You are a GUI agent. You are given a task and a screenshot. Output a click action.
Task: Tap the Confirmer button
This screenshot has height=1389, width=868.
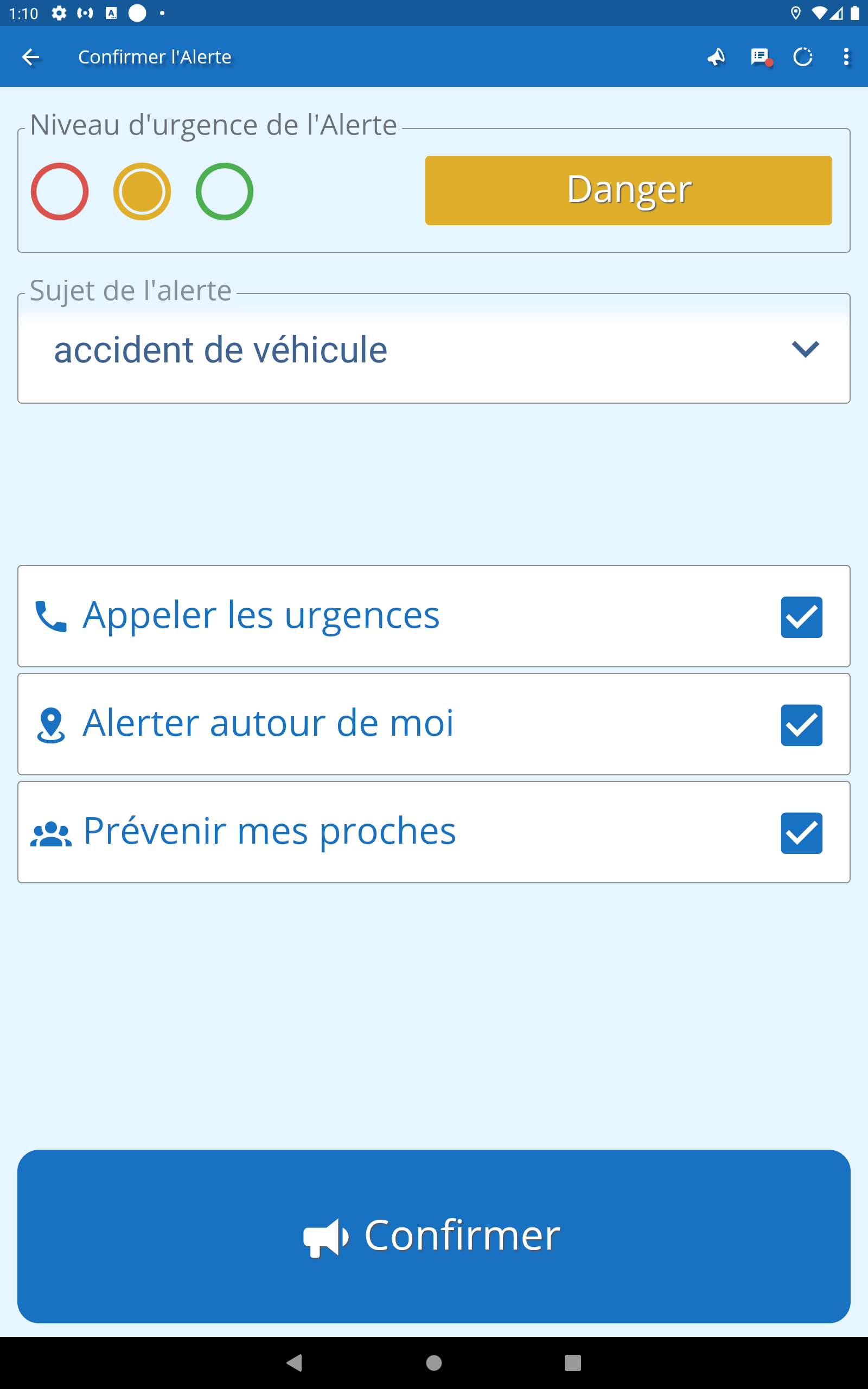point(433,1236)
